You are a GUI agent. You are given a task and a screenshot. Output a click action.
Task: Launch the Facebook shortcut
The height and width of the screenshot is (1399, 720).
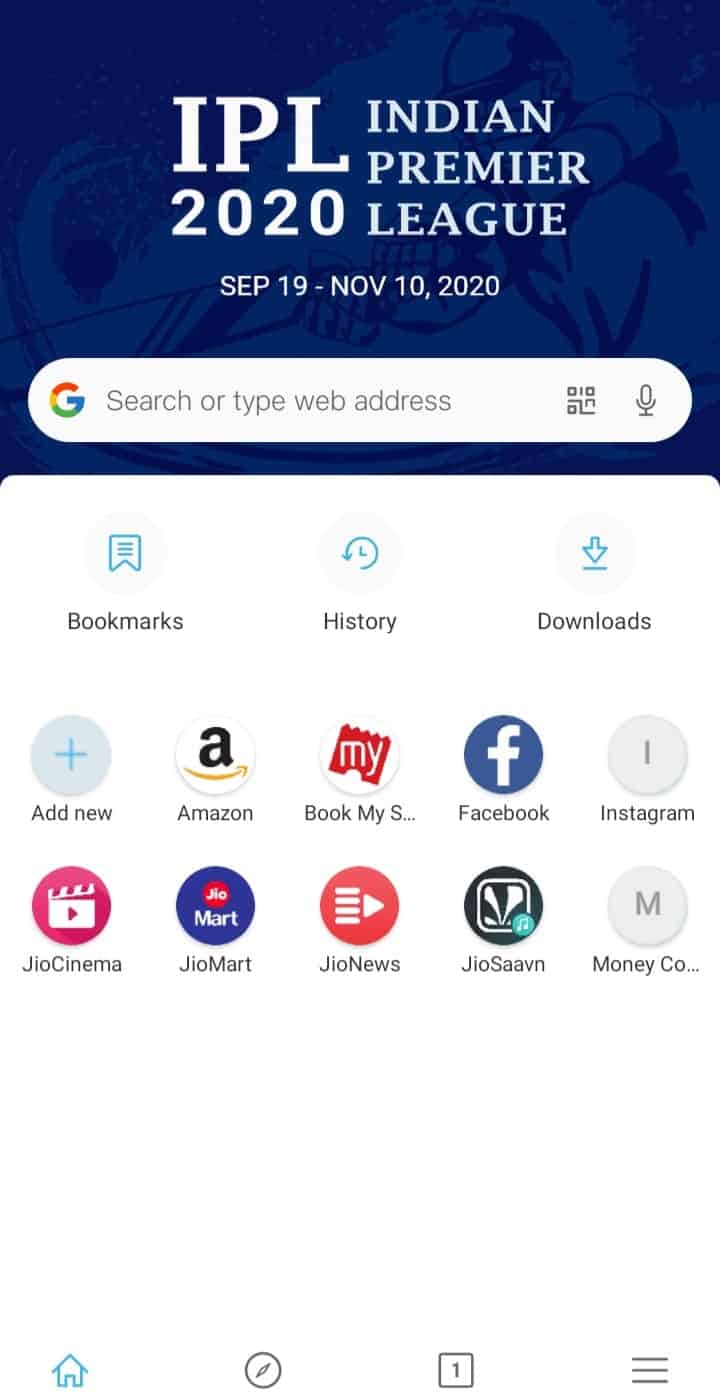(503, 755)
